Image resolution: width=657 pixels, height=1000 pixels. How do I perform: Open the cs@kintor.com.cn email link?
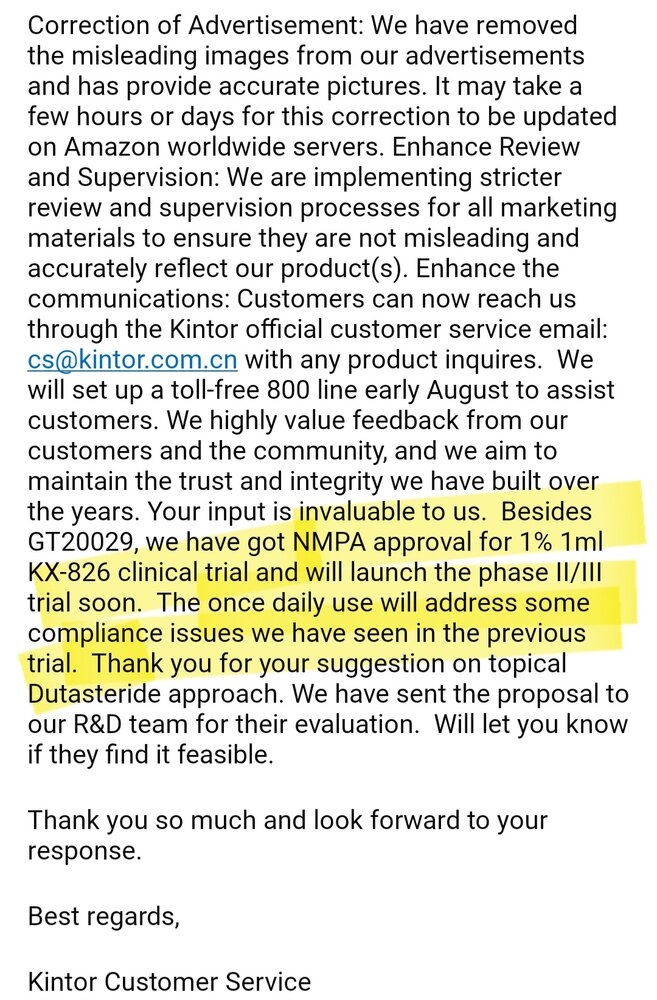tap(132, 358)
